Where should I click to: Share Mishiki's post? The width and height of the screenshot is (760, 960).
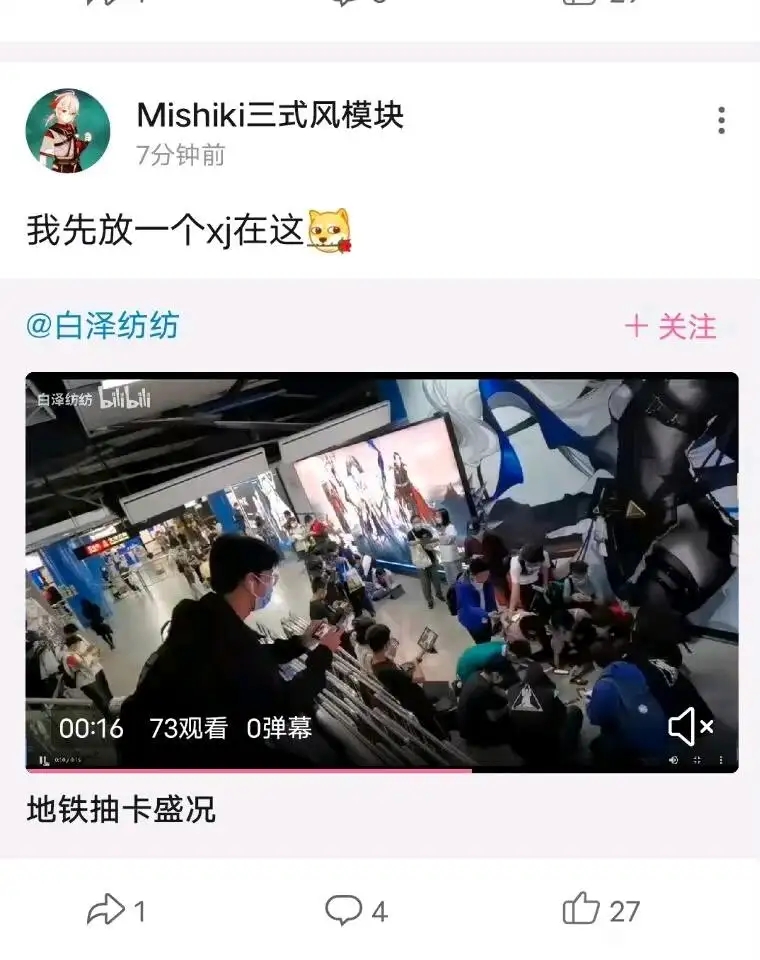115,910
